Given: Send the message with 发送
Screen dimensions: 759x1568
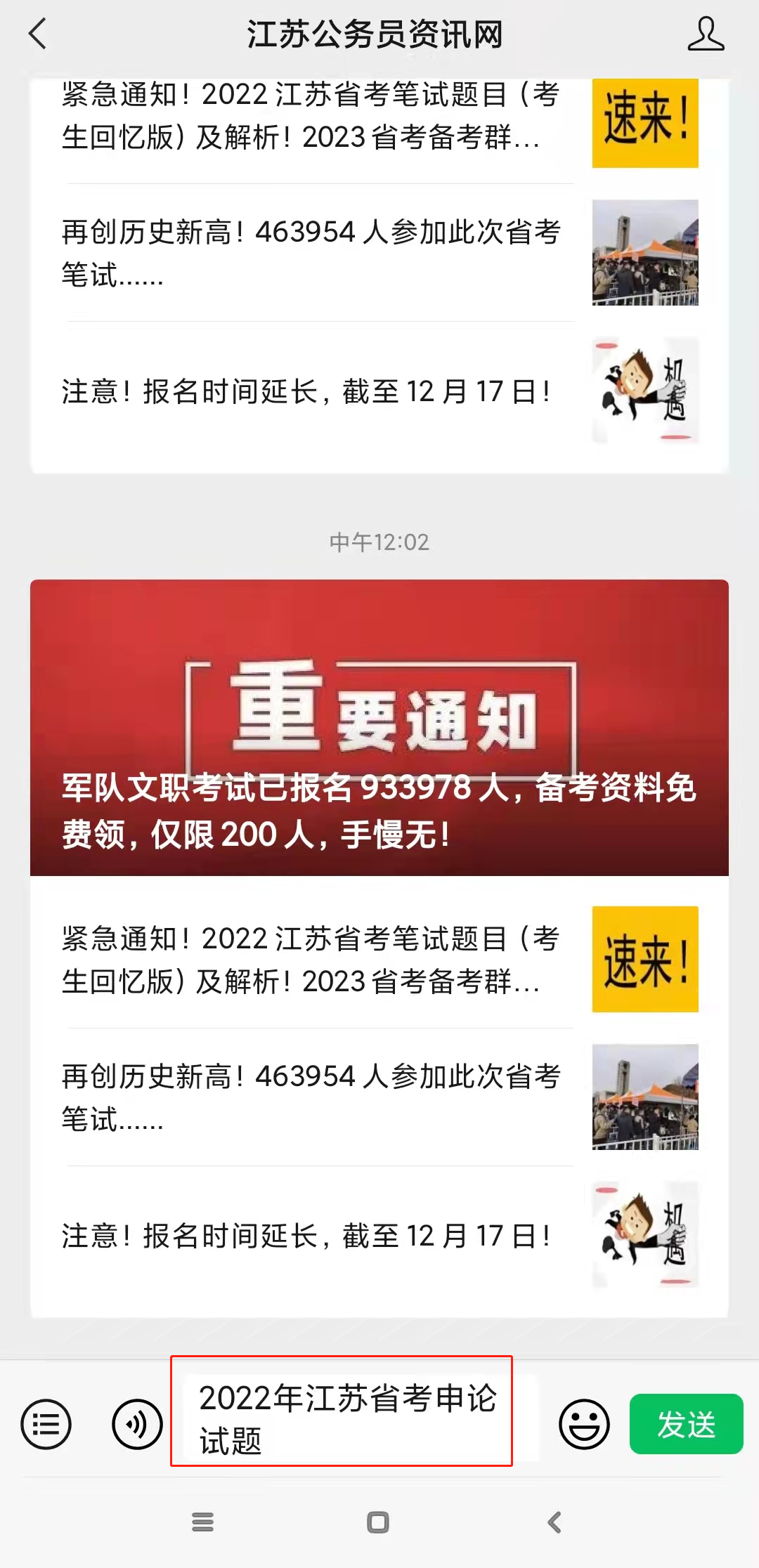Looking at the screenshot, I should pos(686,1424).
